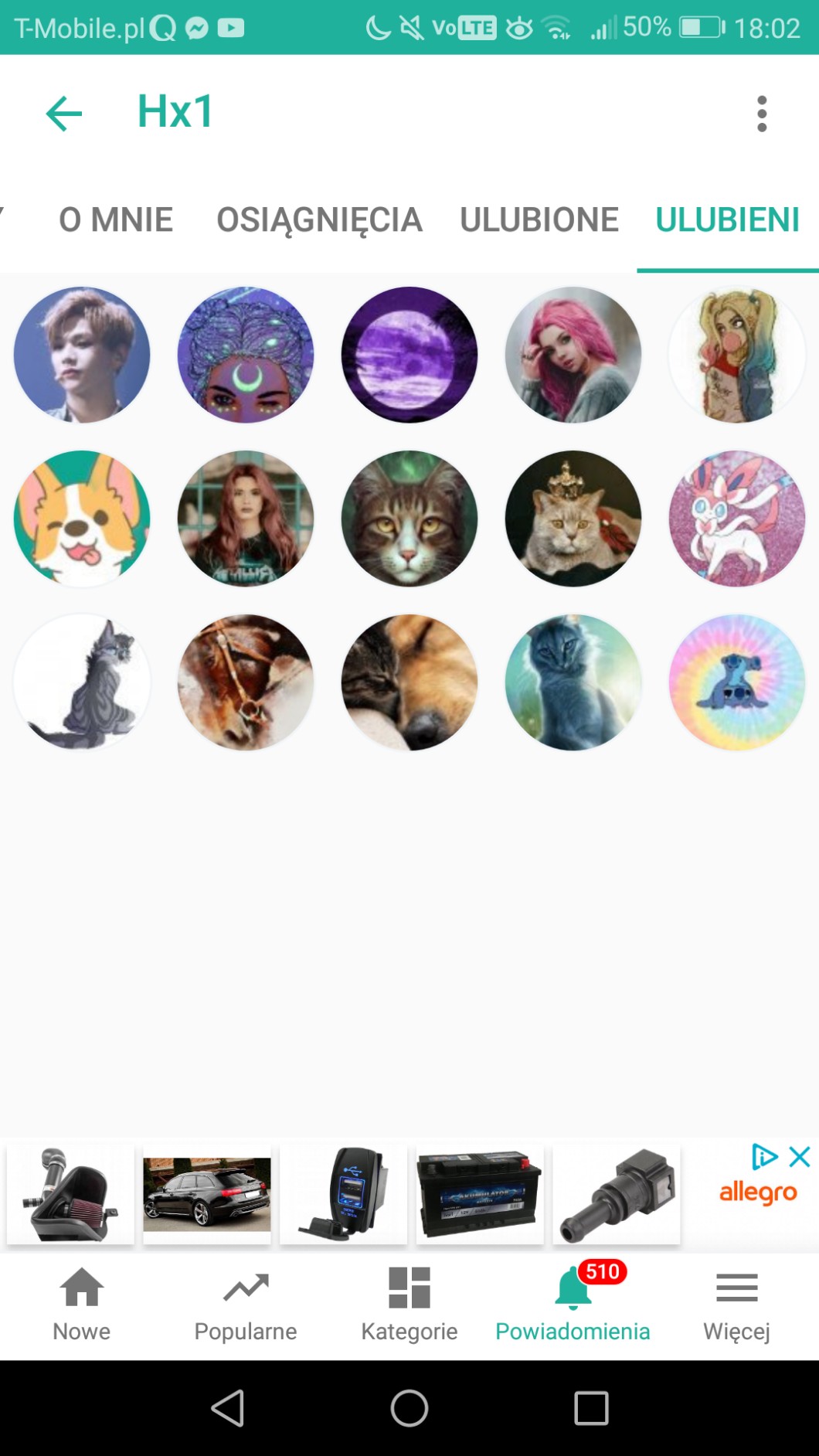View the crowned cat avatar profile
Viewport: 819px width, 1456px height.
pyautogui.click(x=573, y=519)
